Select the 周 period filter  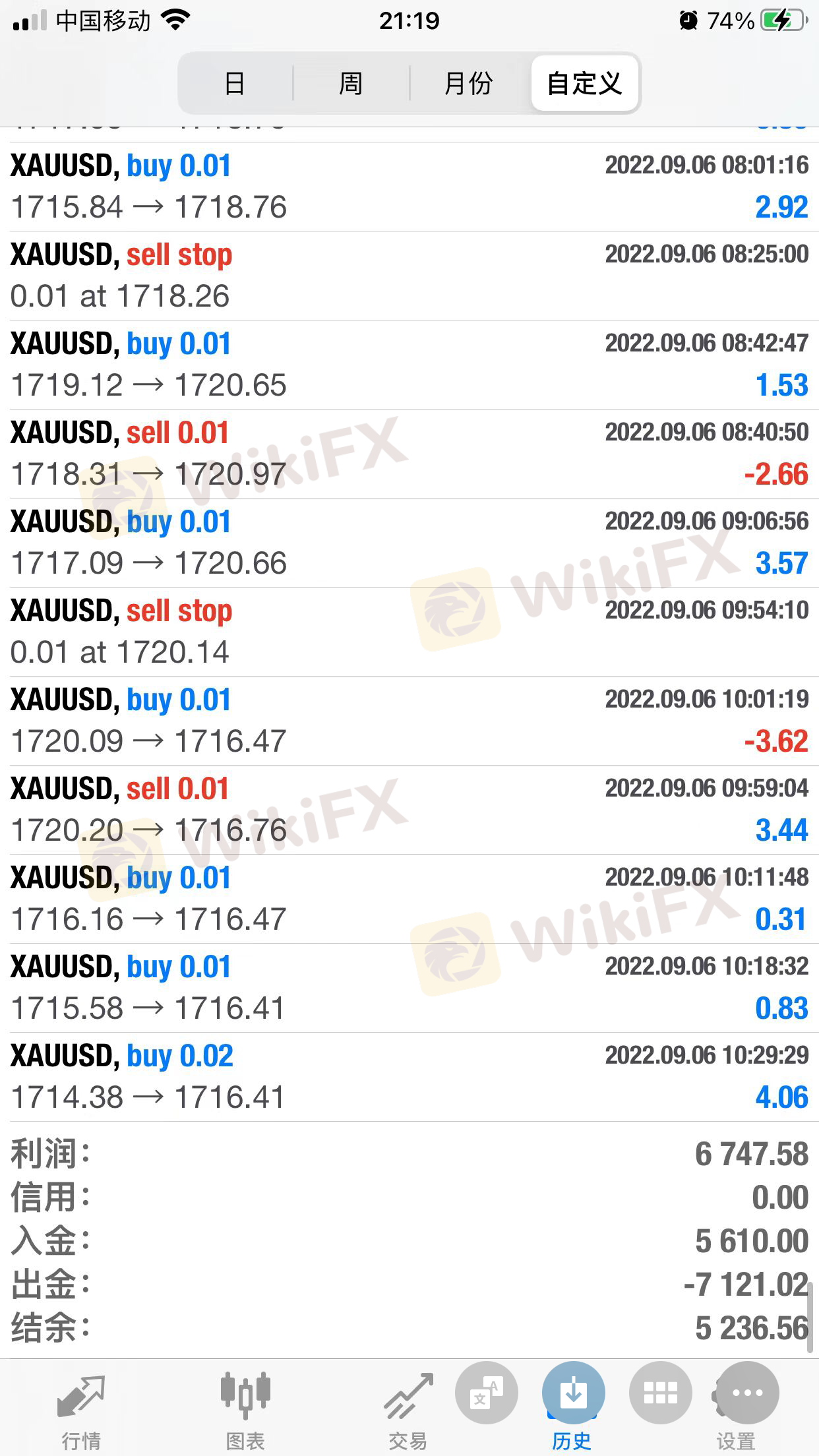click(351, 84)
